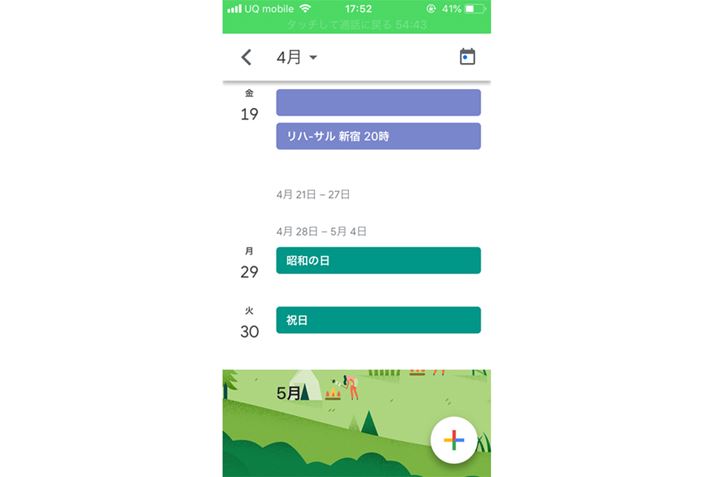The width and height of the screenshot is (715, 477).
Task: Open the 祝日 event on the 30th
Action: [378, 320]
